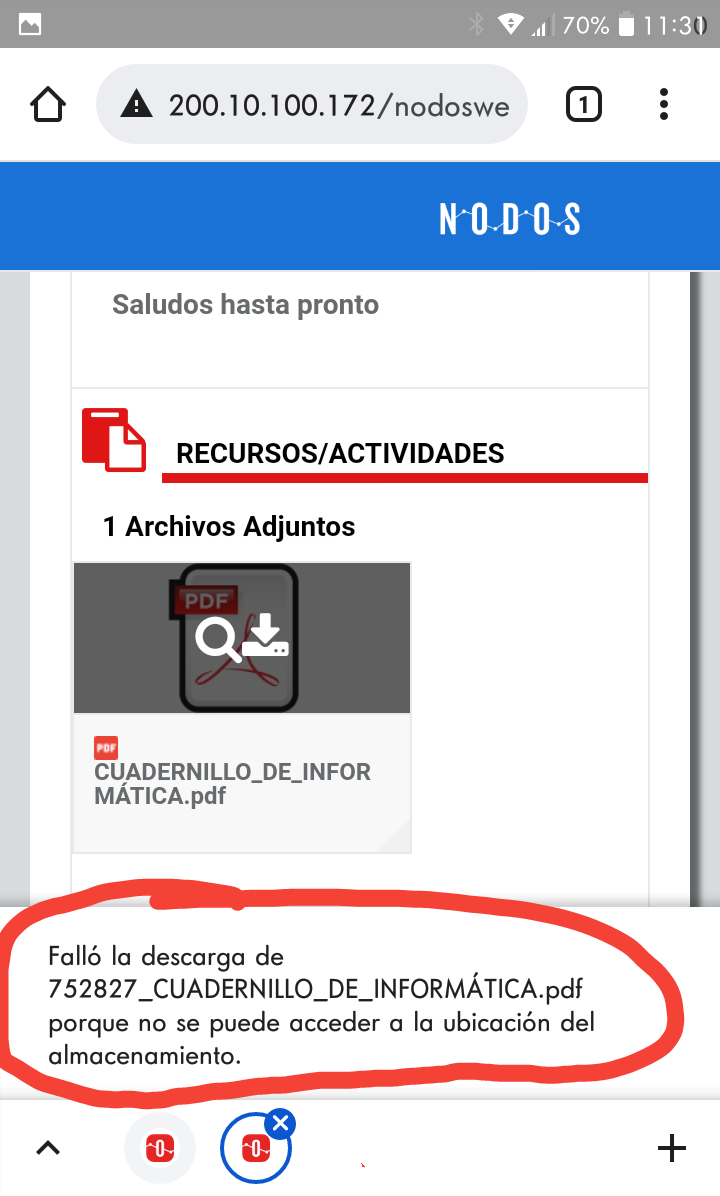Close the currently selected tab
This screenshot has width=720, height=1196.
[281, 1124]
